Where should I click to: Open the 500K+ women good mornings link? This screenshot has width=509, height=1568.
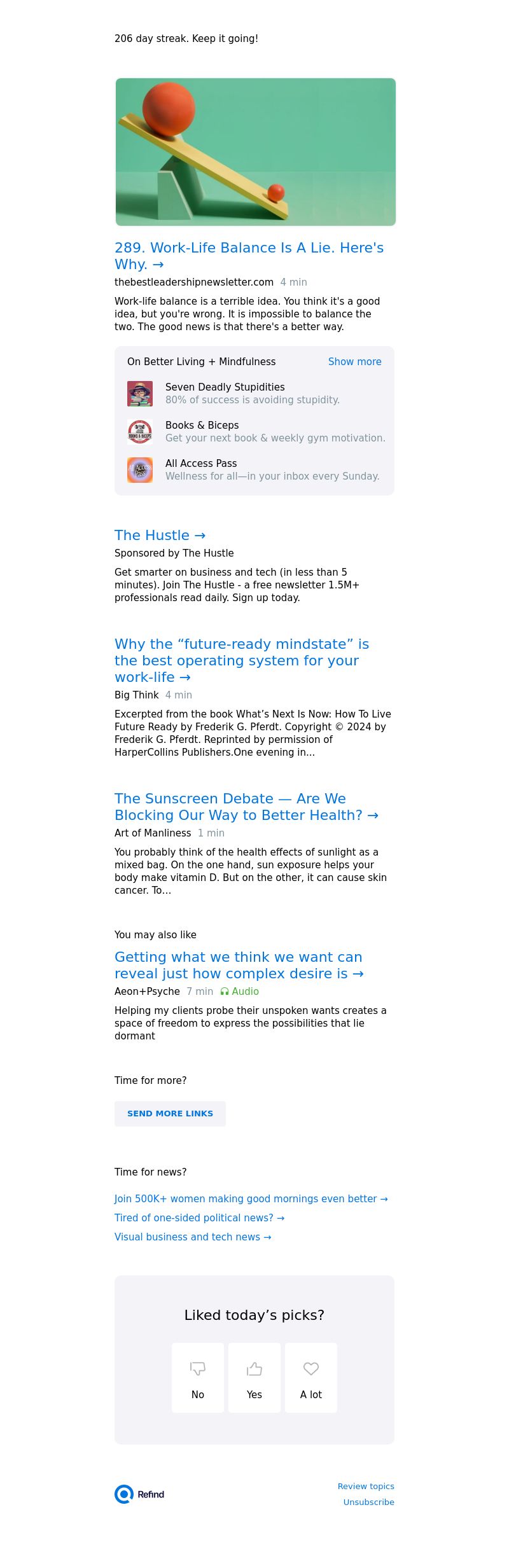coord(251,1198)
